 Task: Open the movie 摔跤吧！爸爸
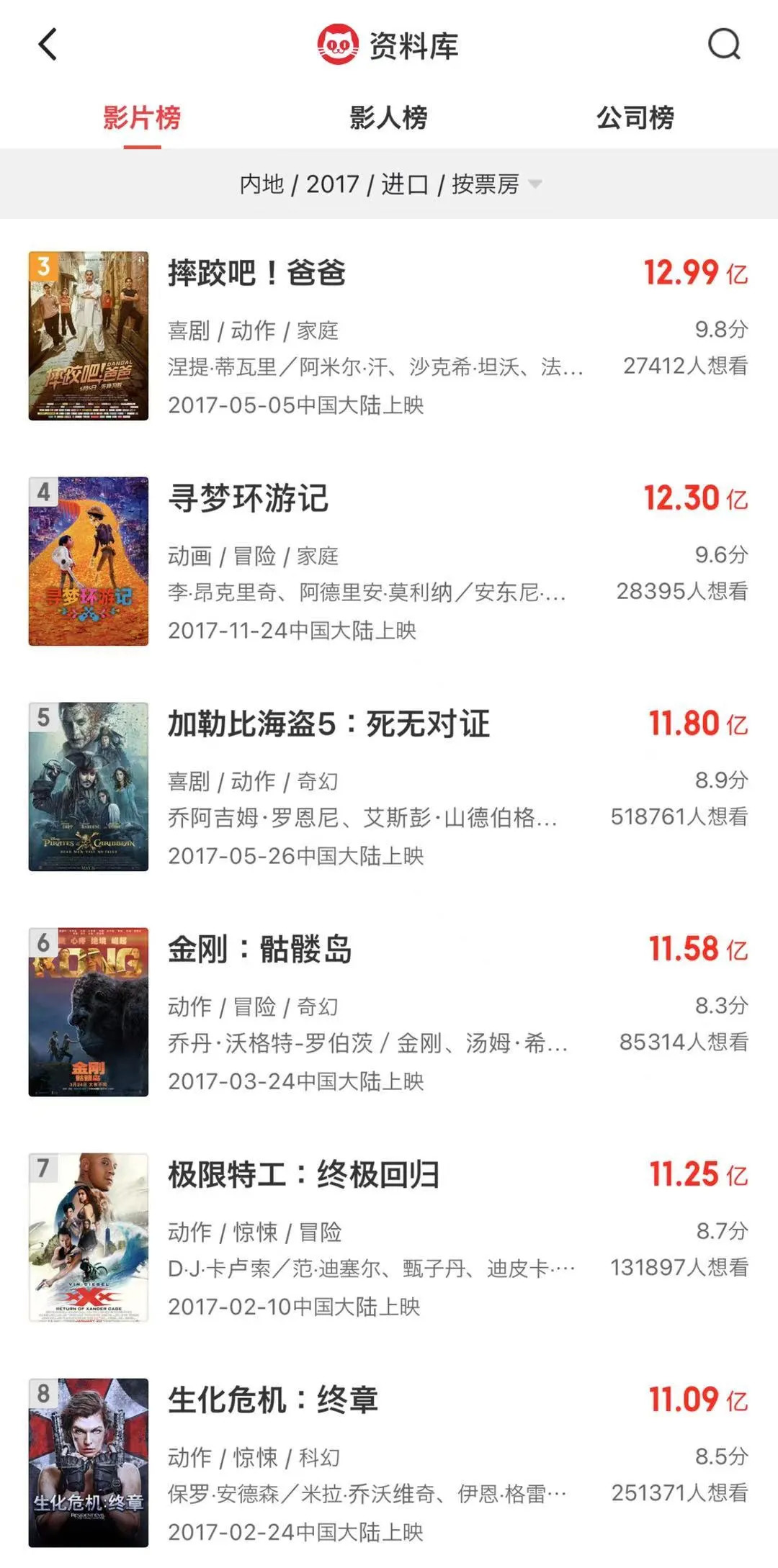click(256, 274)
